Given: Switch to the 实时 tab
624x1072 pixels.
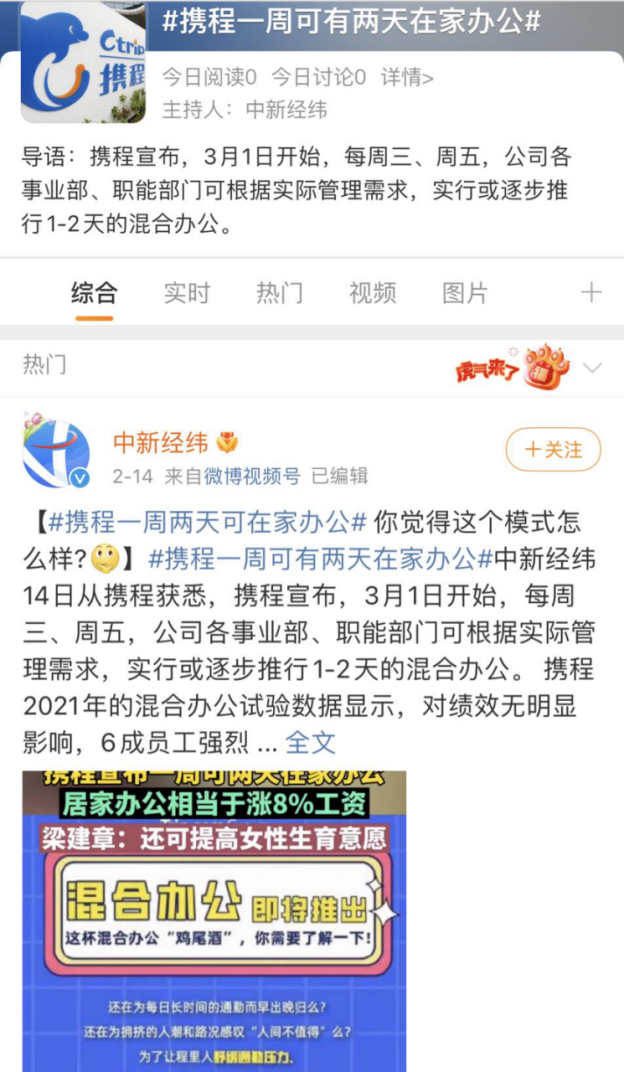Looking at the screenshot, I should click(x=187, y=292).
